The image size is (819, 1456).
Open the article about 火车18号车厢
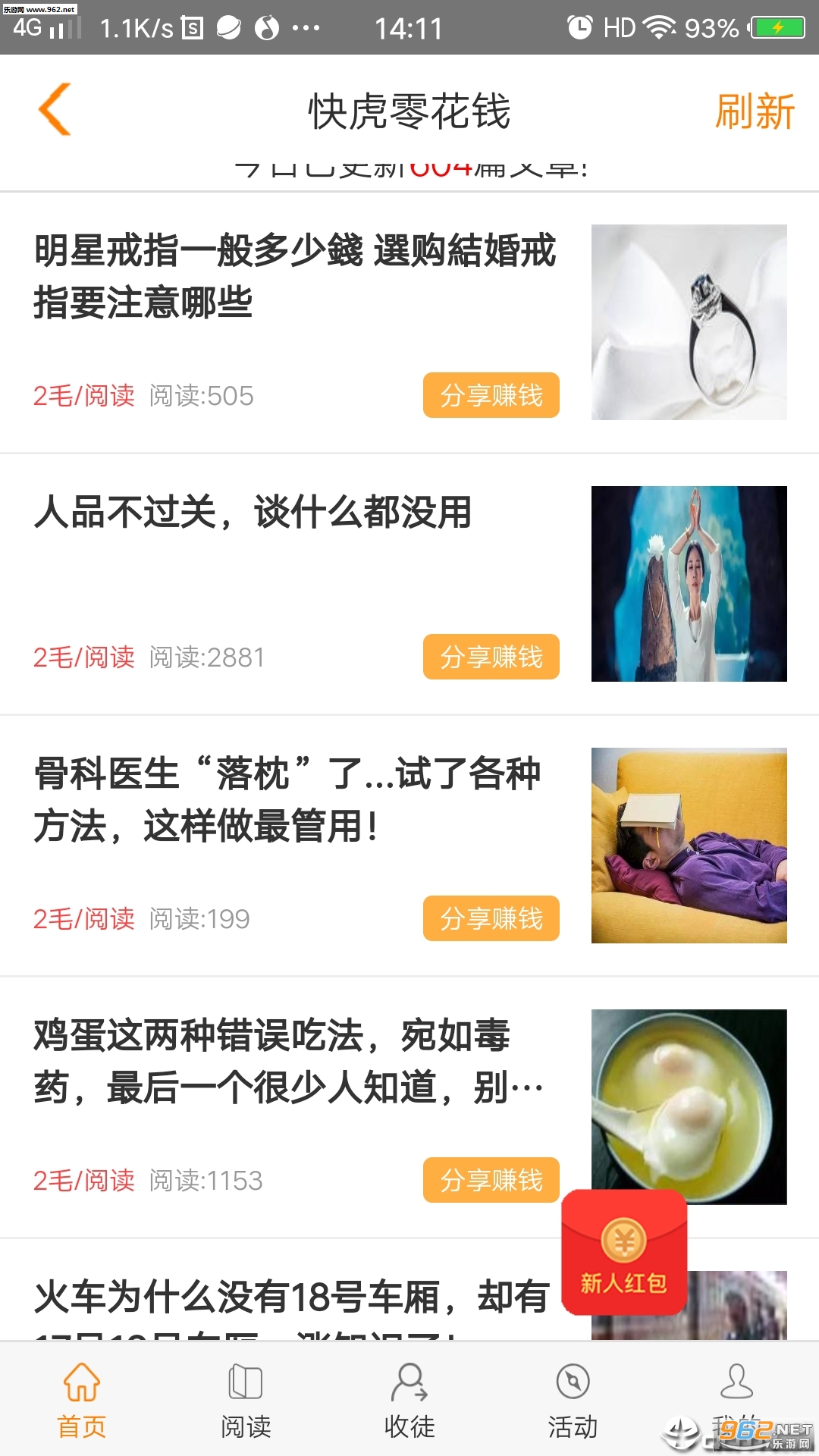coord(291,1297)
